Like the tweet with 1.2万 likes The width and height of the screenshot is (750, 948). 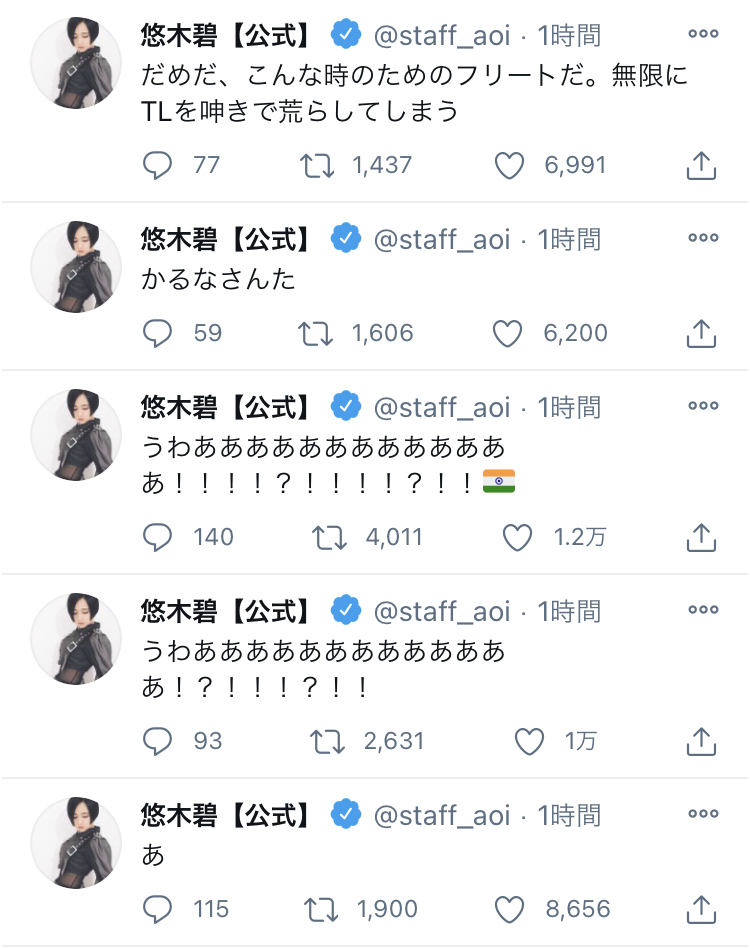click(x=517, y=538)
